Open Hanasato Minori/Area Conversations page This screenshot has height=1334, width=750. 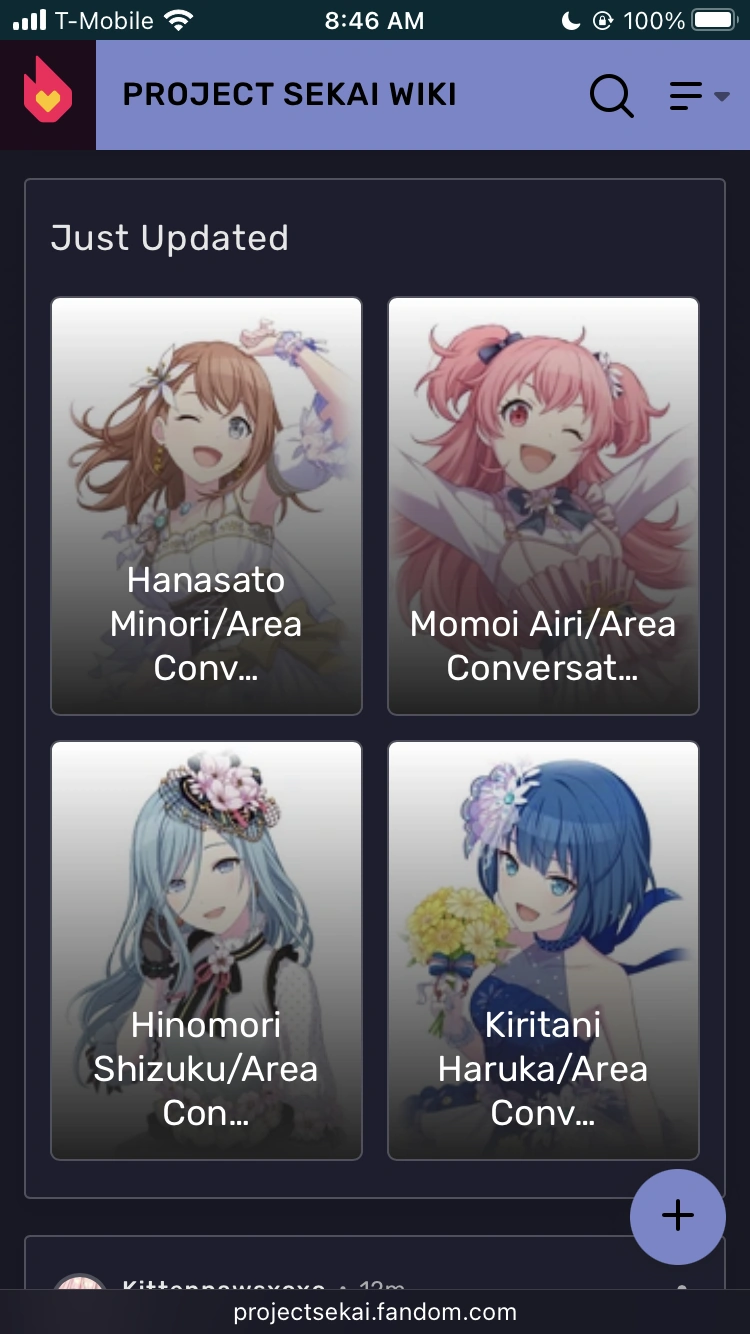[x=206, y=506]
